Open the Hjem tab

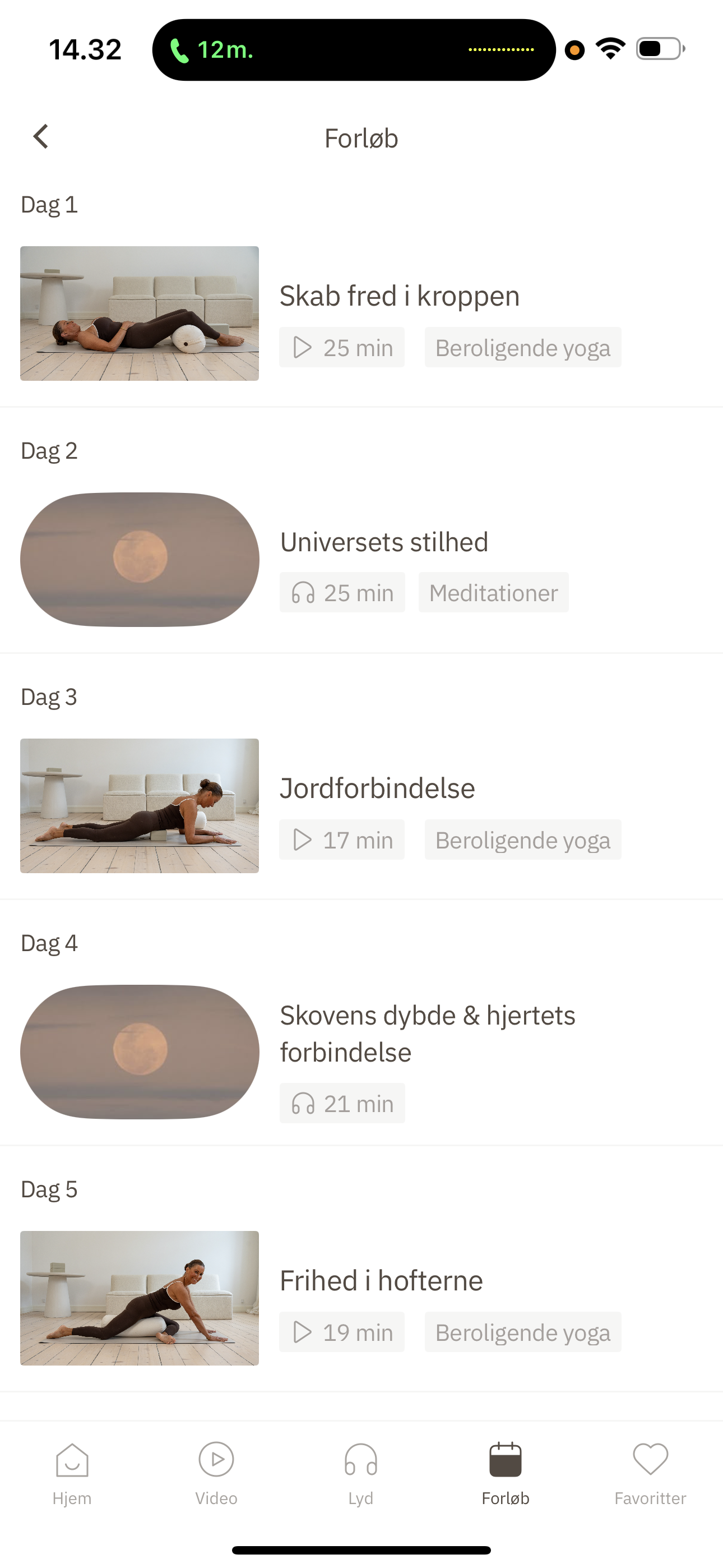pos(72,1472)
